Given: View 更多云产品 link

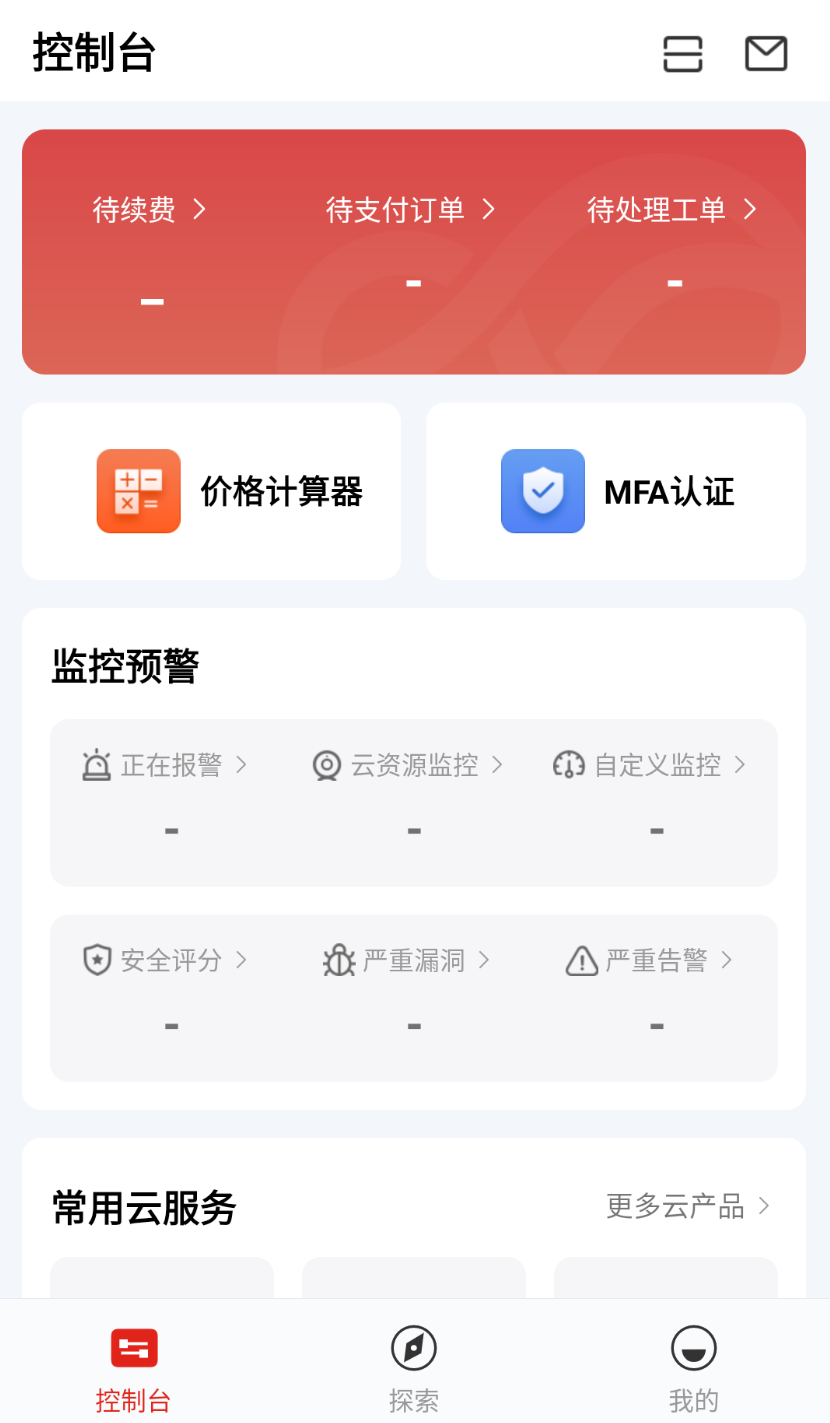Looking at the screenshot, I should pos(688,1207).
